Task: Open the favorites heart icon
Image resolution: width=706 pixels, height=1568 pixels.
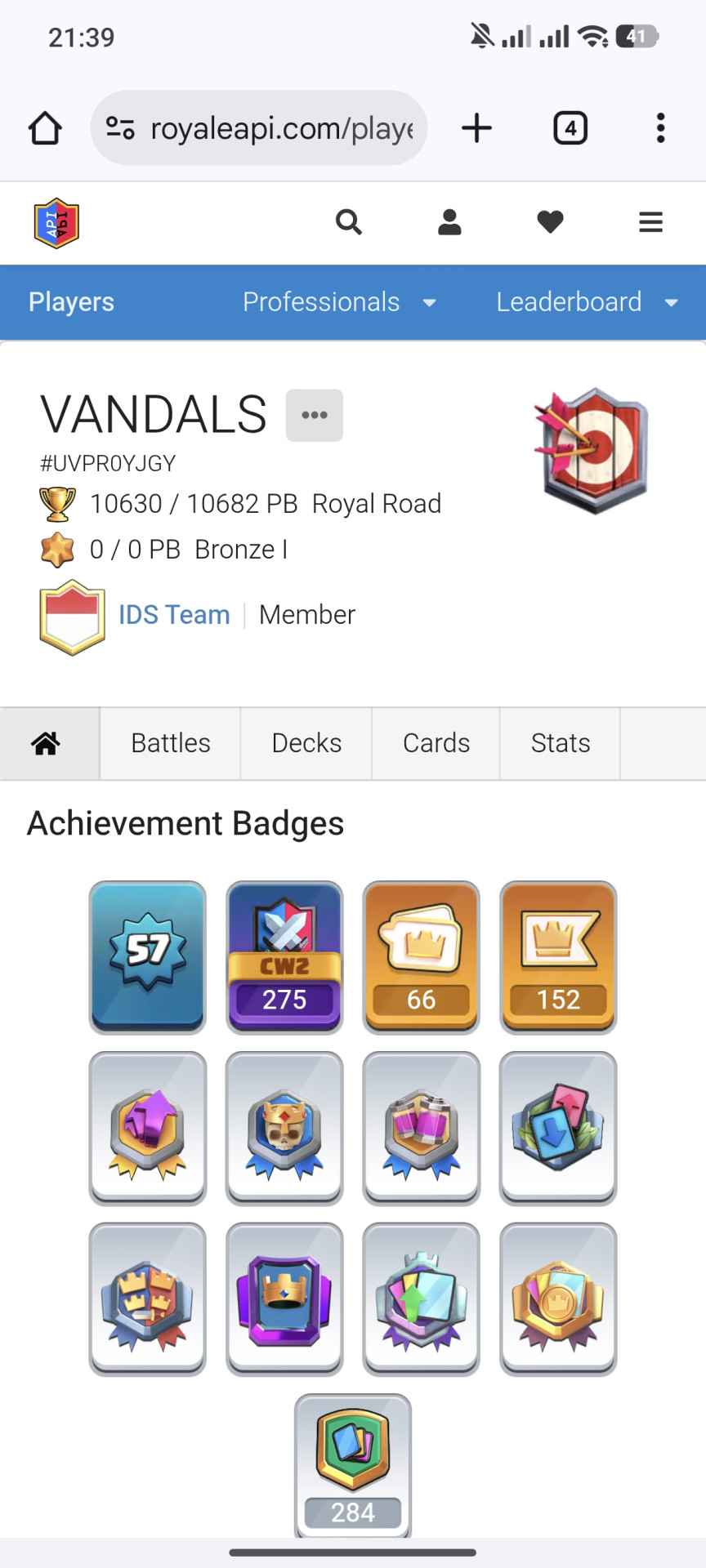Action: (550, 222)
